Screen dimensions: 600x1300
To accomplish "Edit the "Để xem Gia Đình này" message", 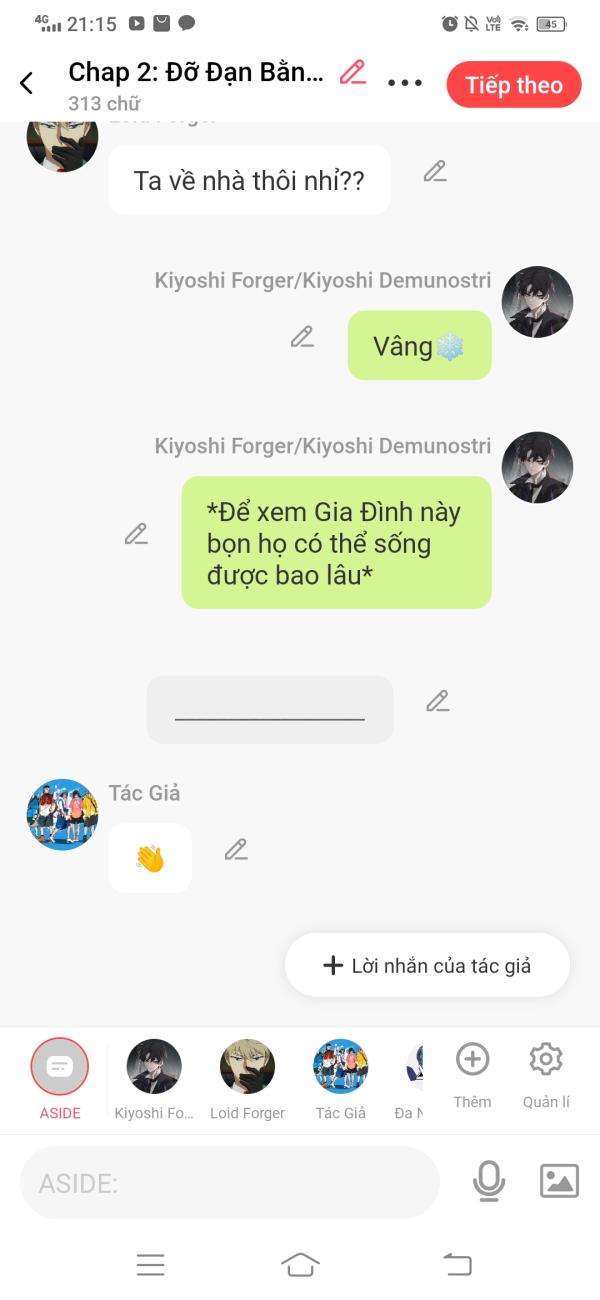I will tap(136, 534).
